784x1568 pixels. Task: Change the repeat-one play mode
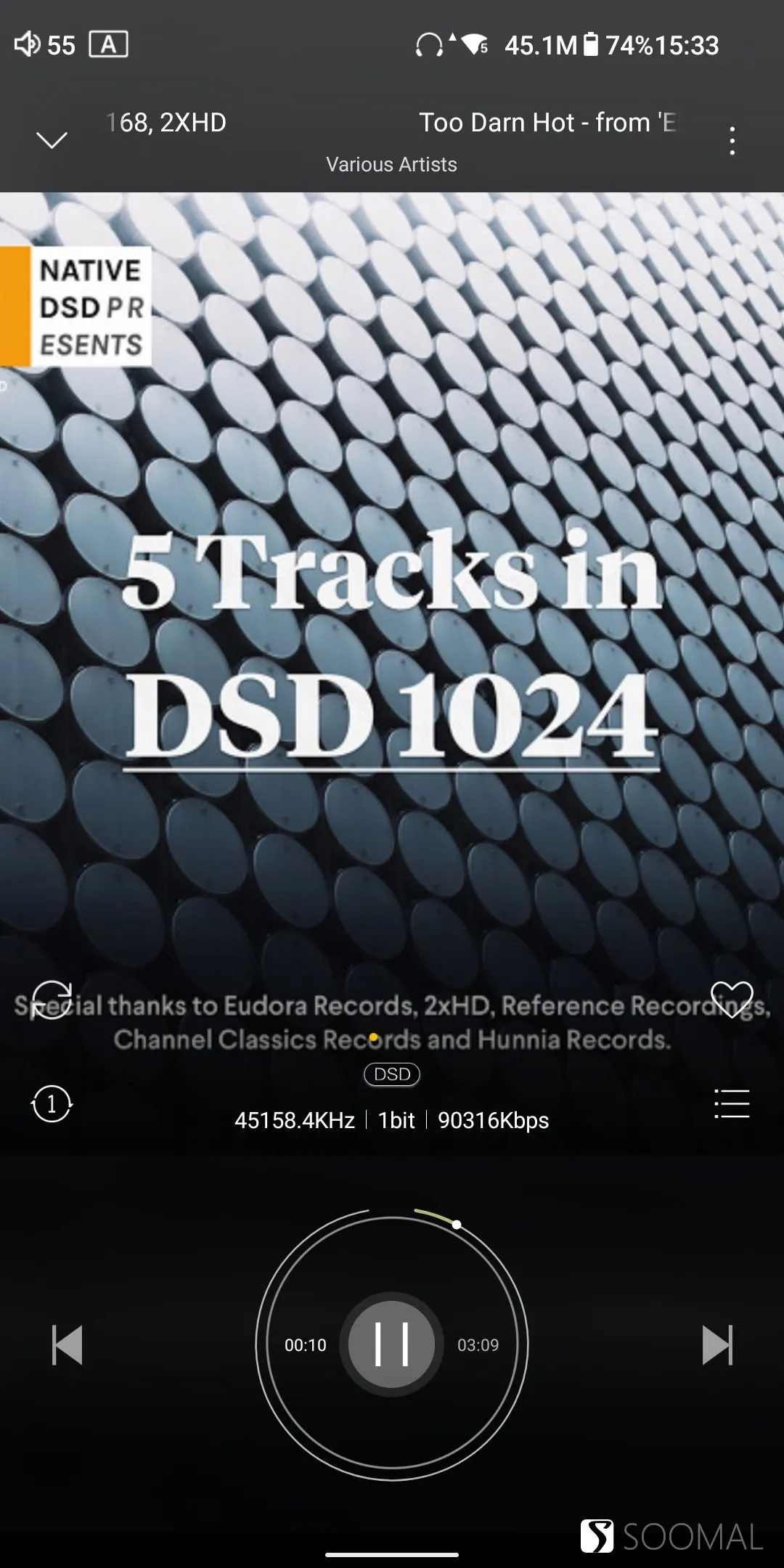point(52,1103)
